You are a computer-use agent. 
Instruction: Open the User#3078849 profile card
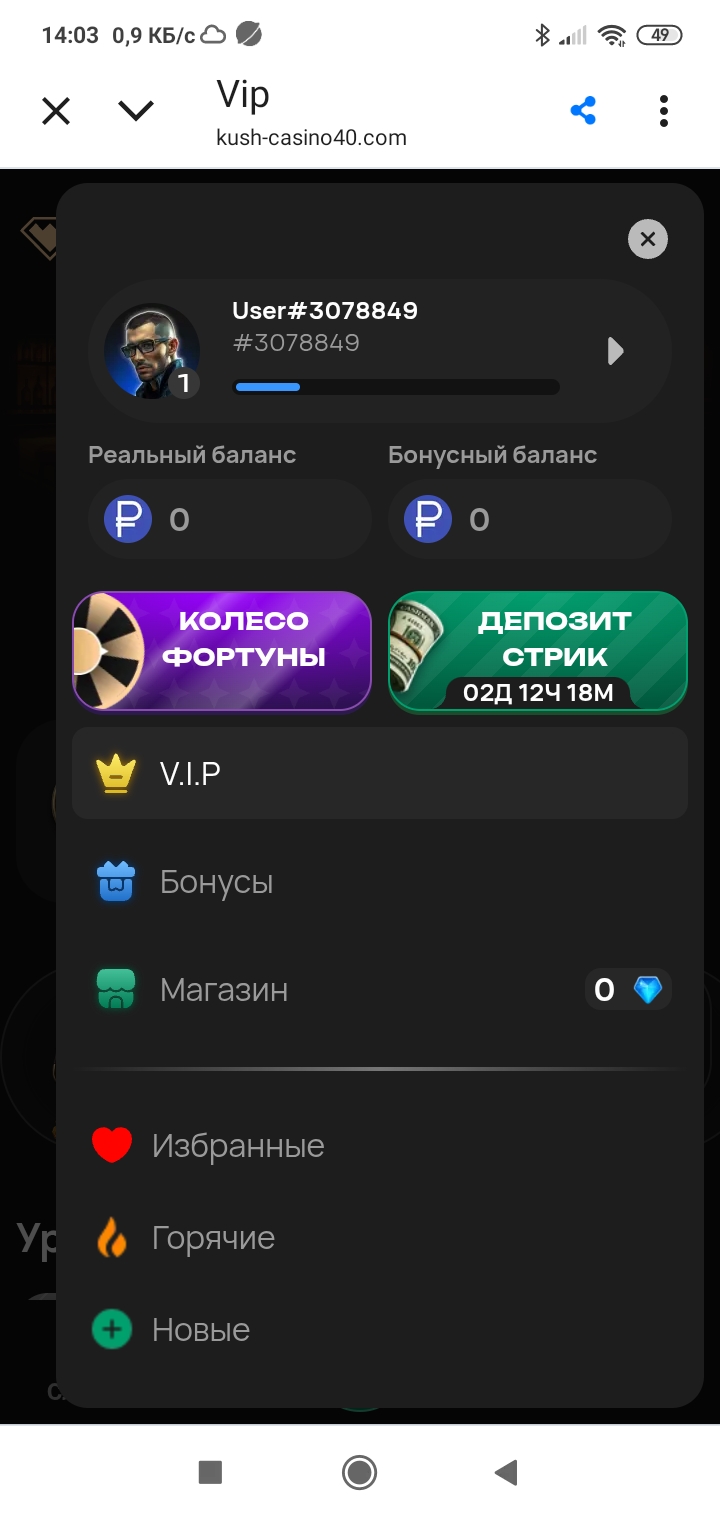[380, 351]
